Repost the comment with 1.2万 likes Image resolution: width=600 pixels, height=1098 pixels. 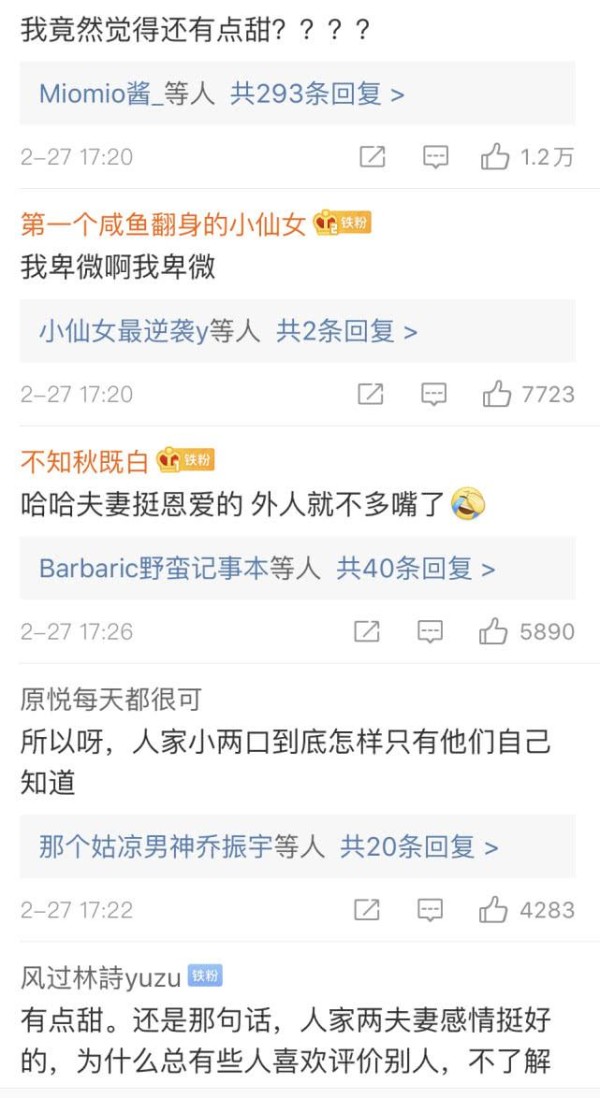coord(372,158)
